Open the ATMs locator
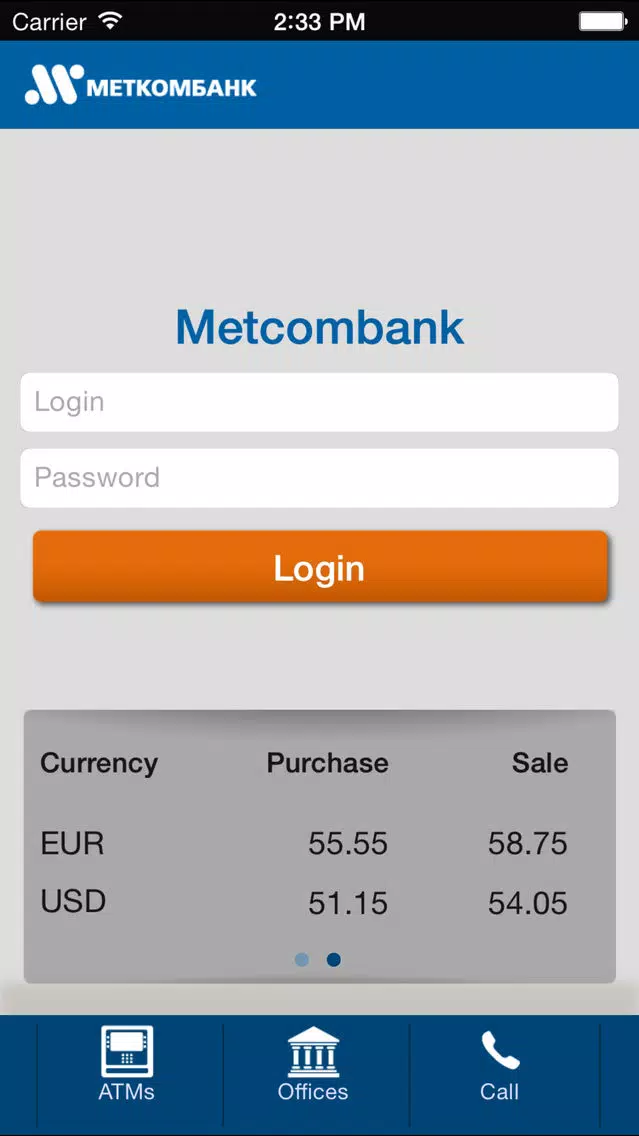This screenshot has width=639, height=1136. coord(127,1066)
